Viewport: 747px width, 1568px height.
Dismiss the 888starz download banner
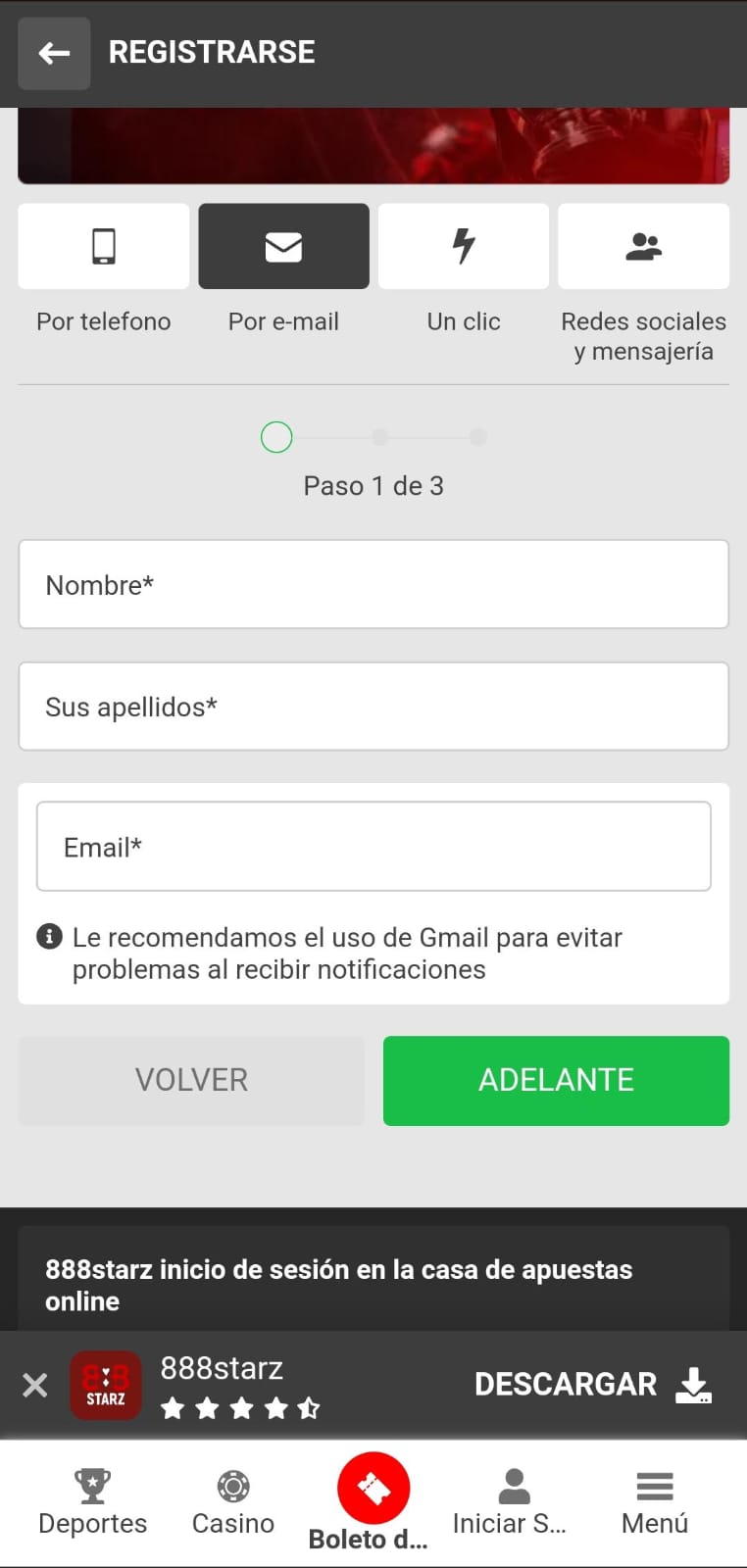tap(35, 1385)
